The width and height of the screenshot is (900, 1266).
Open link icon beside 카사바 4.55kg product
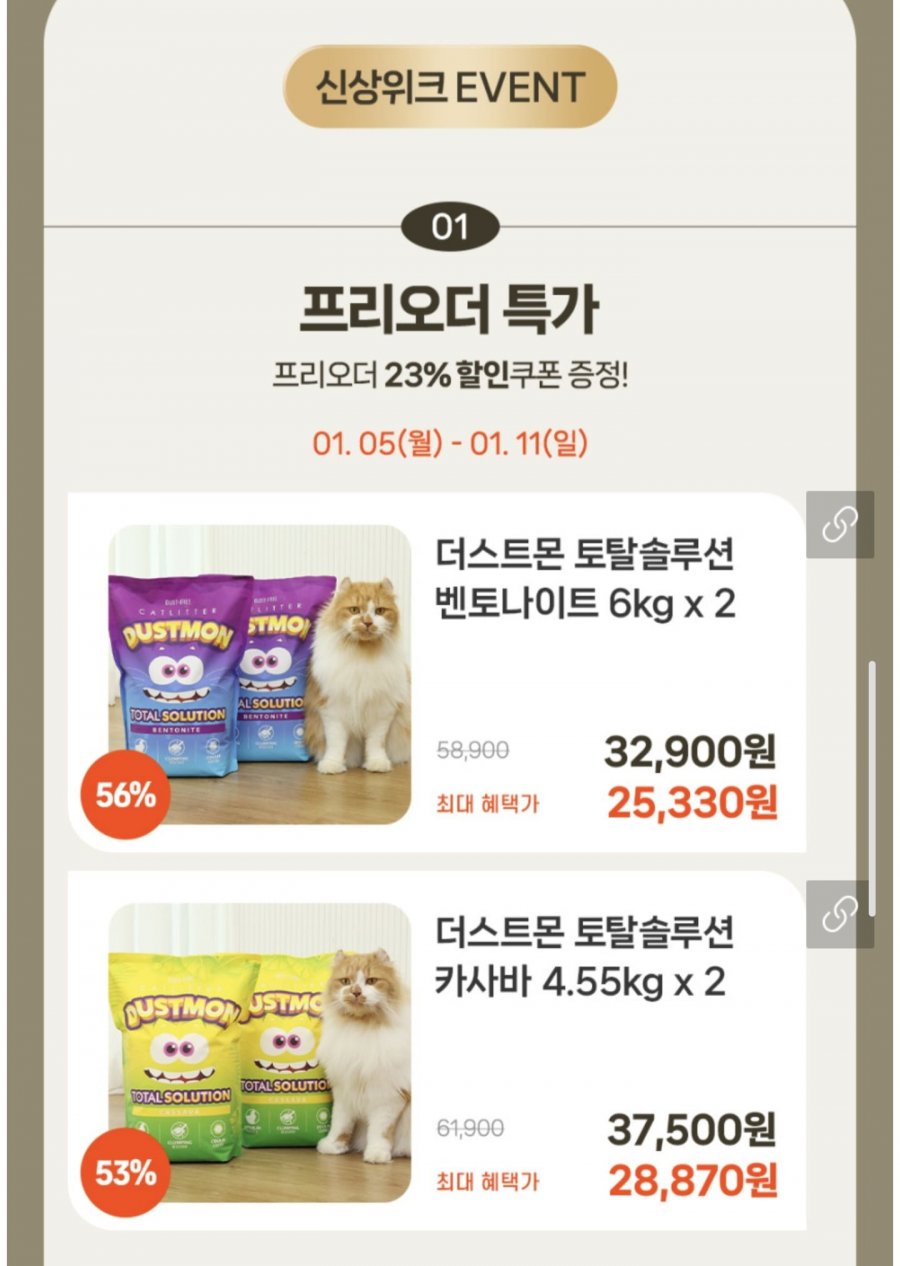click(840, 914)
